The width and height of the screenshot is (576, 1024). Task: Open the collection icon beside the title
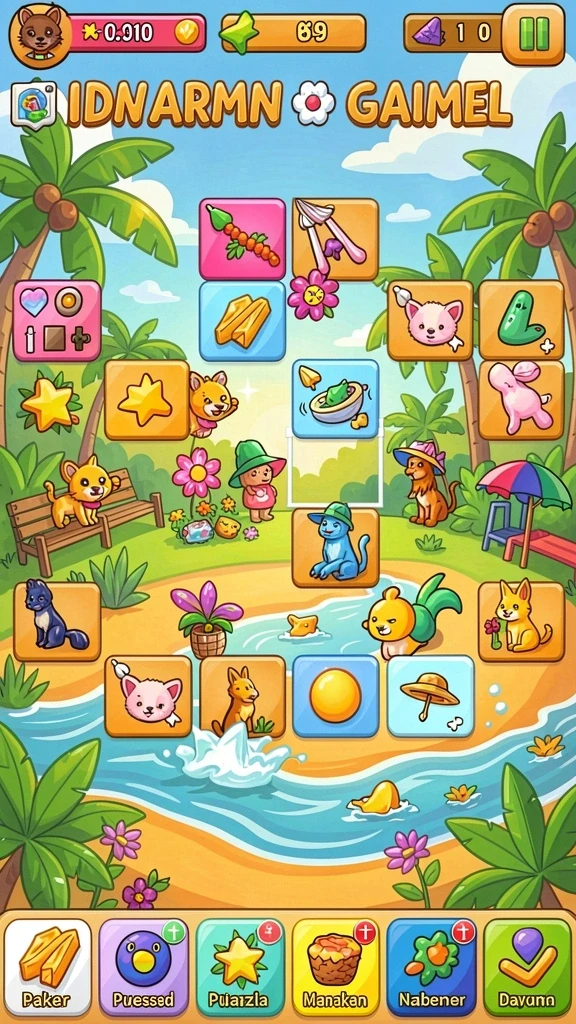tap(33, 104)
